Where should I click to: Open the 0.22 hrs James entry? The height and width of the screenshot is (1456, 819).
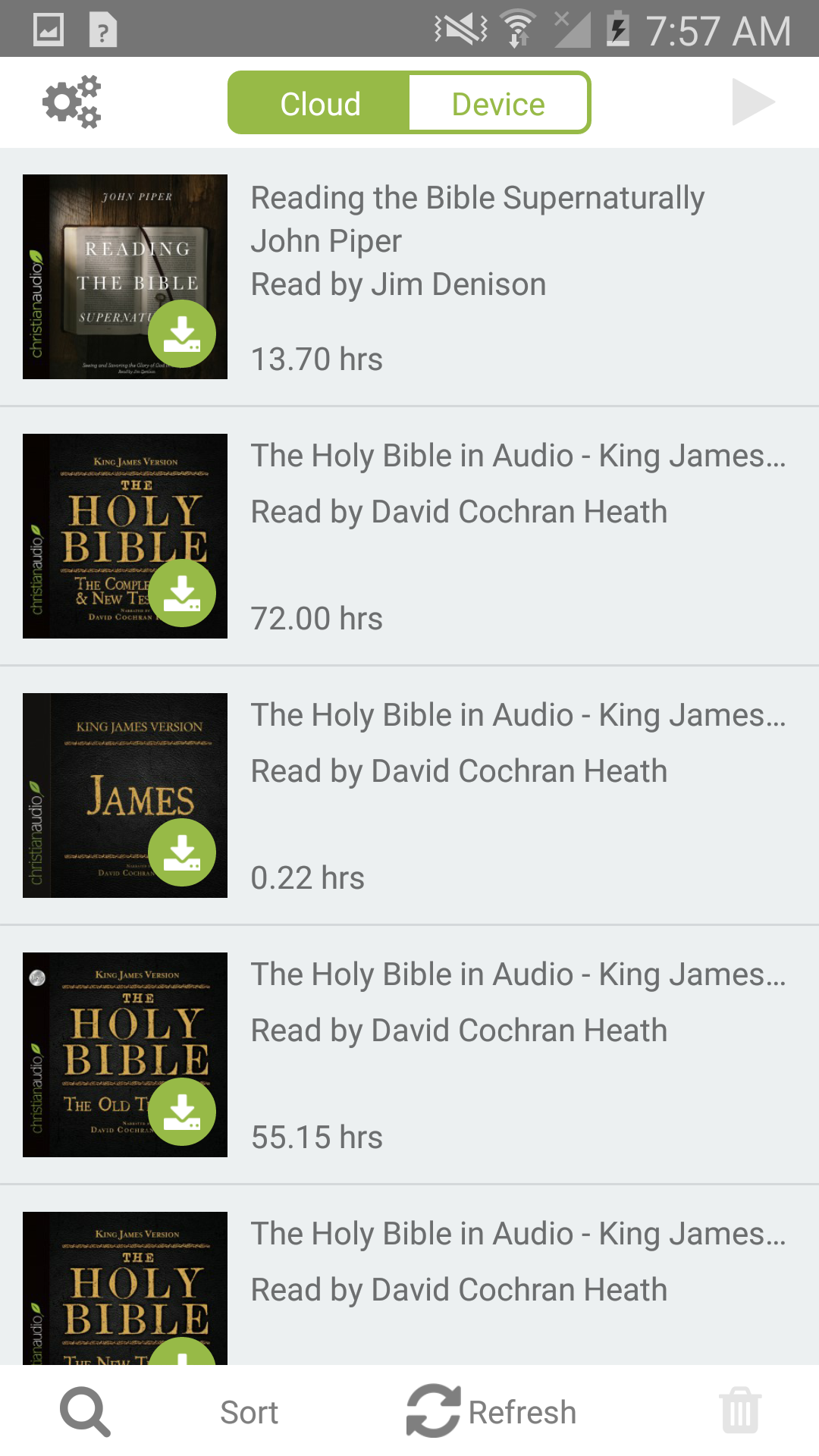[x=409, y=795]
